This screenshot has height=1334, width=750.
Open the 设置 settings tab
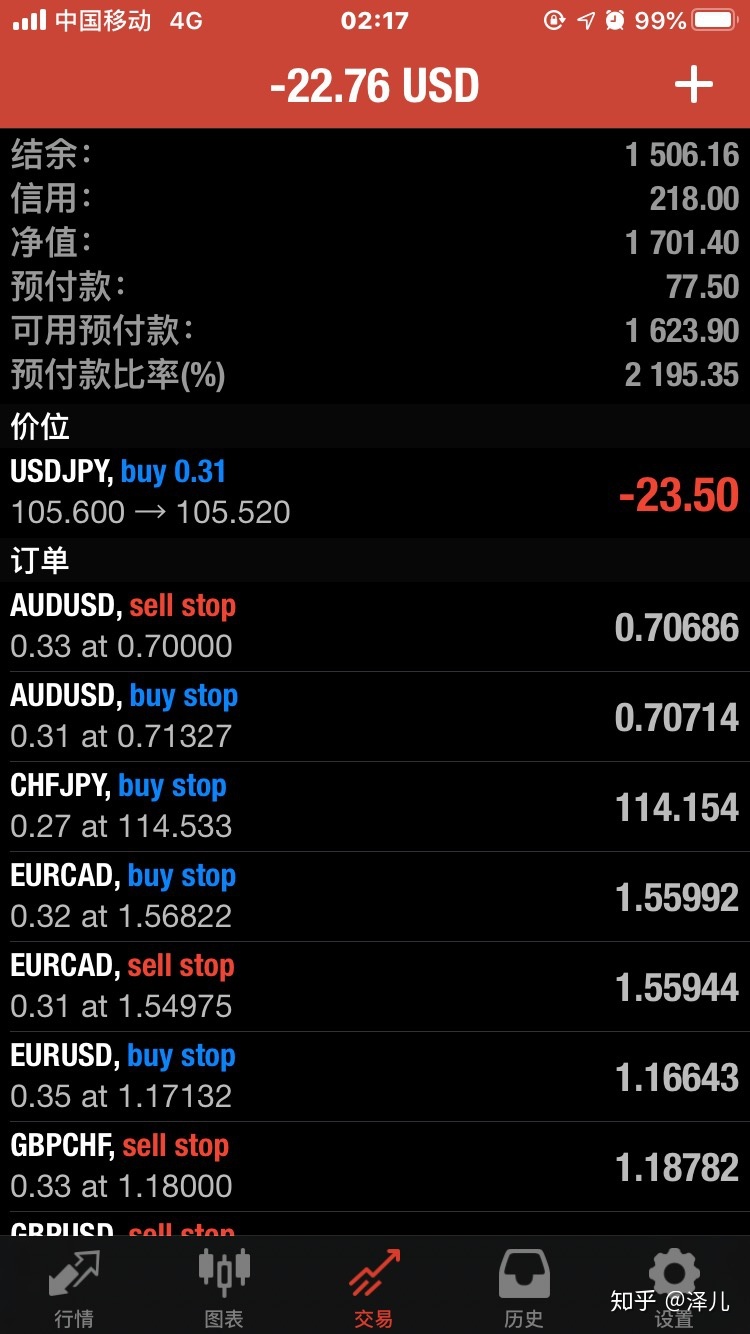(x=674, y=1288)
